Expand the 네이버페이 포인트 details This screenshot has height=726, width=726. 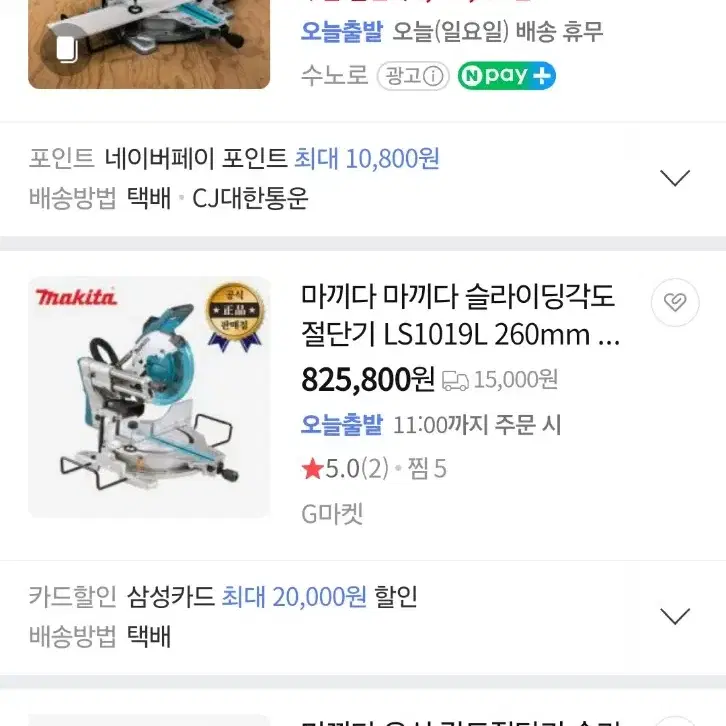(675, 178)
